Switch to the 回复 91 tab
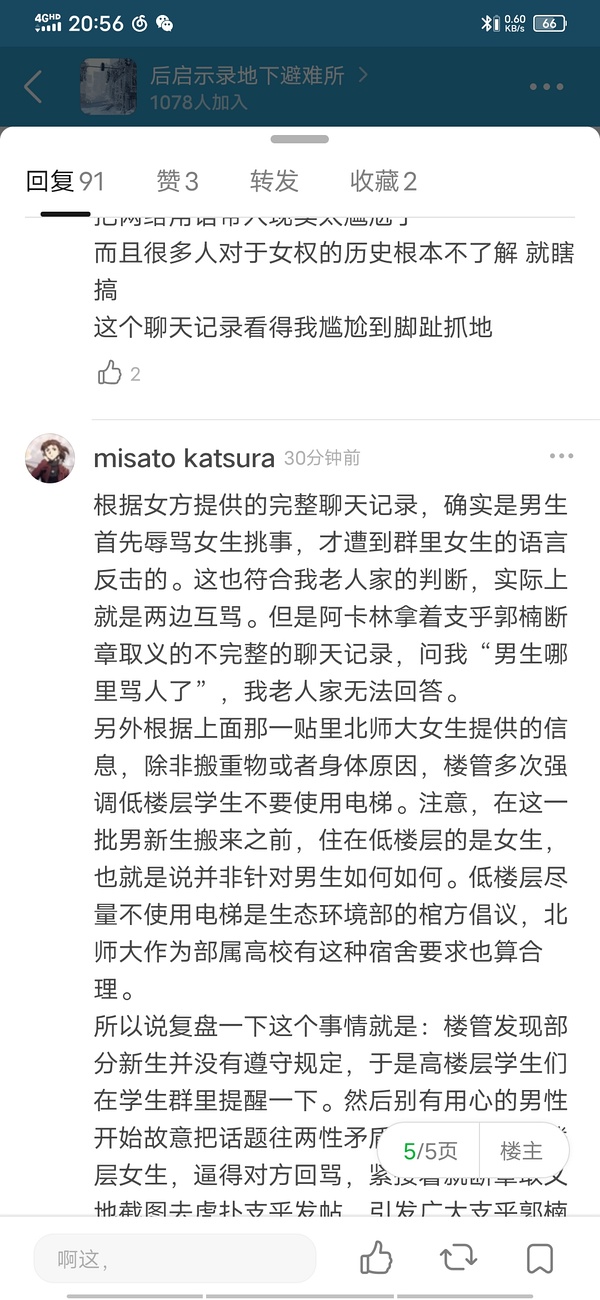 click(x=65, y=181)
